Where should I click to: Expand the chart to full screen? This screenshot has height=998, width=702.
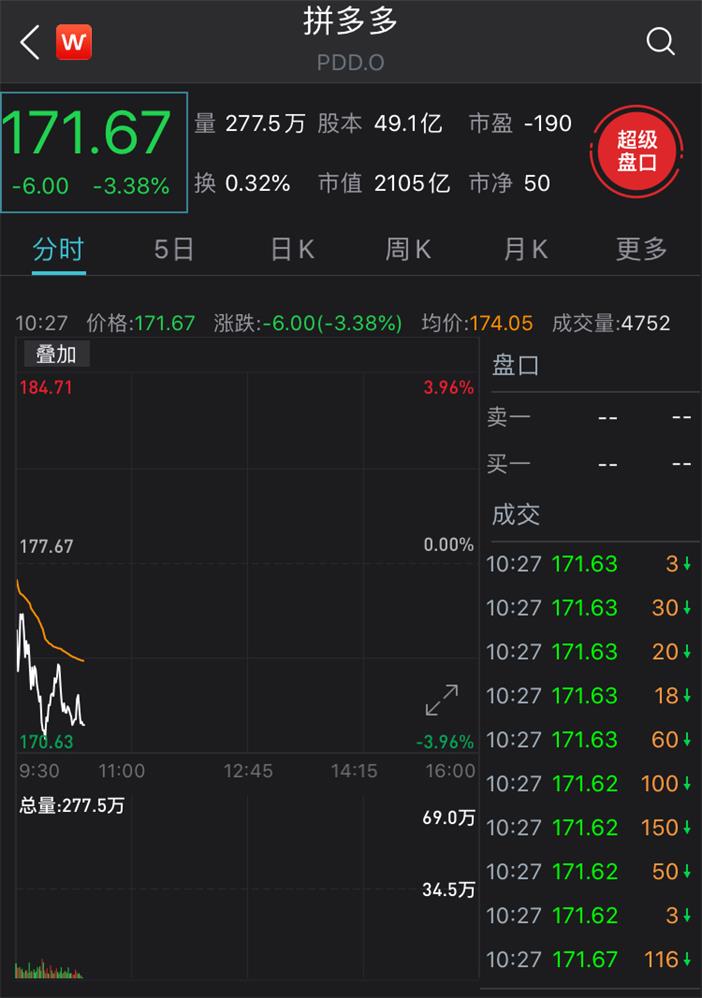(x=442, y=701)
